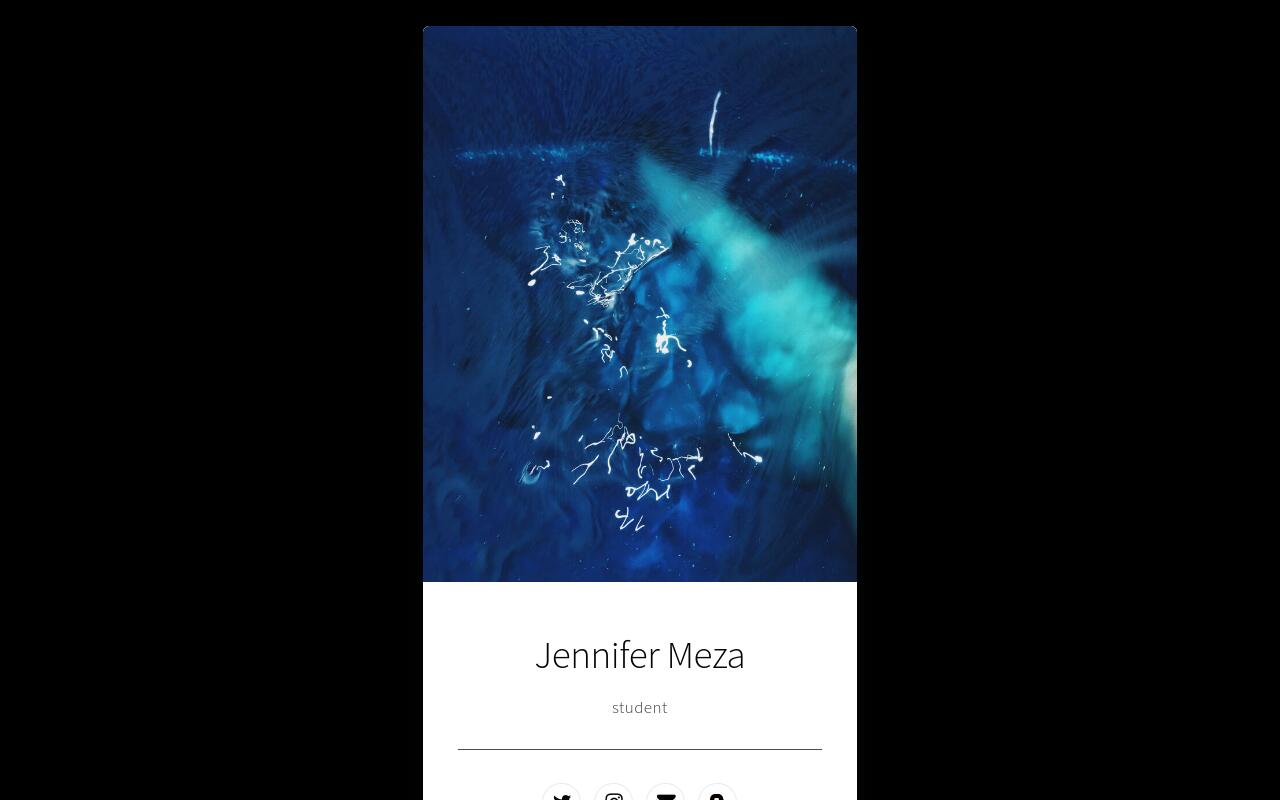Open the Twitter profile link

tap(562, 795)
